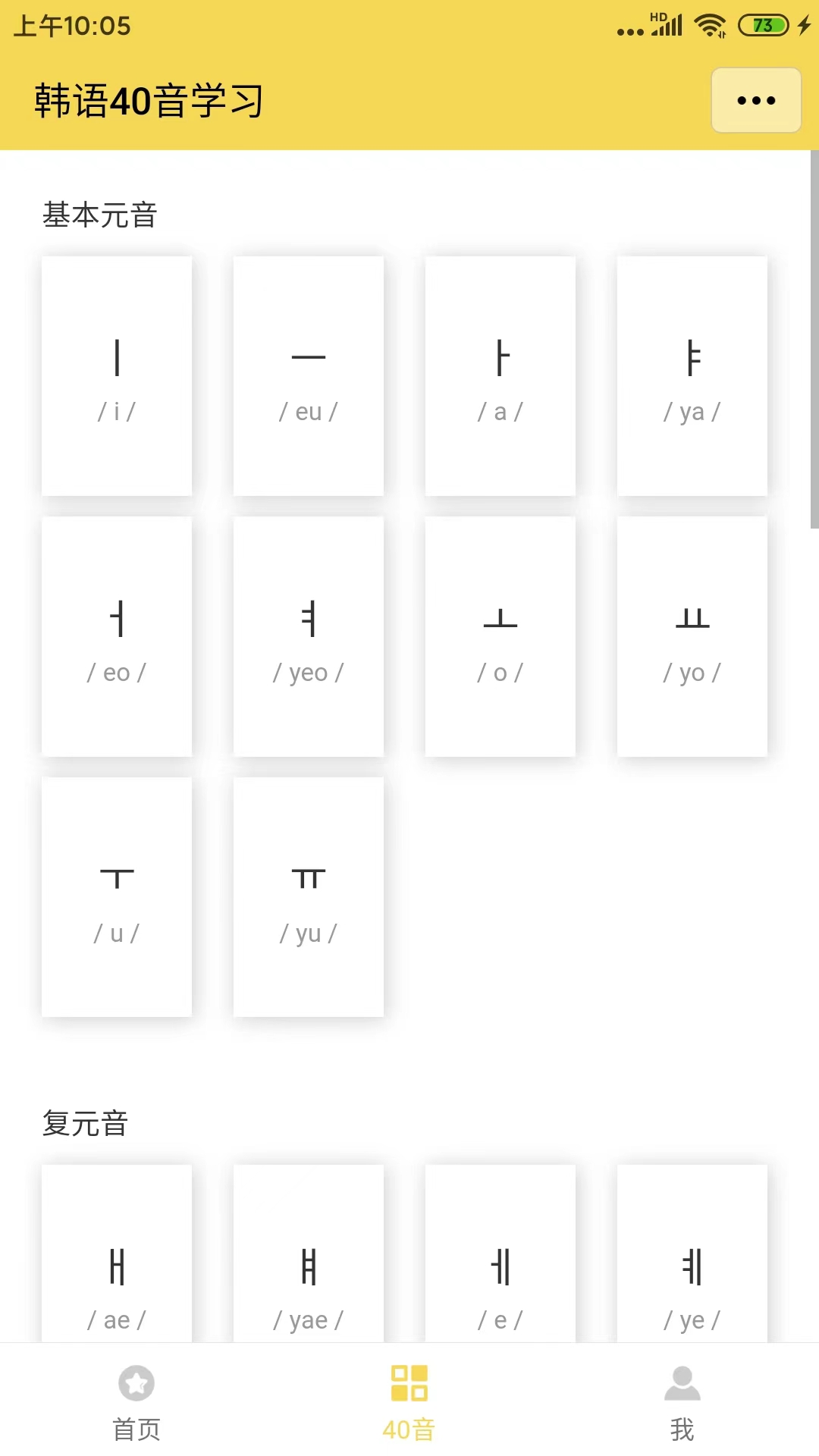
Task: Tap the ㅔ / e / compound vowel card
Action: [500, 1254]
